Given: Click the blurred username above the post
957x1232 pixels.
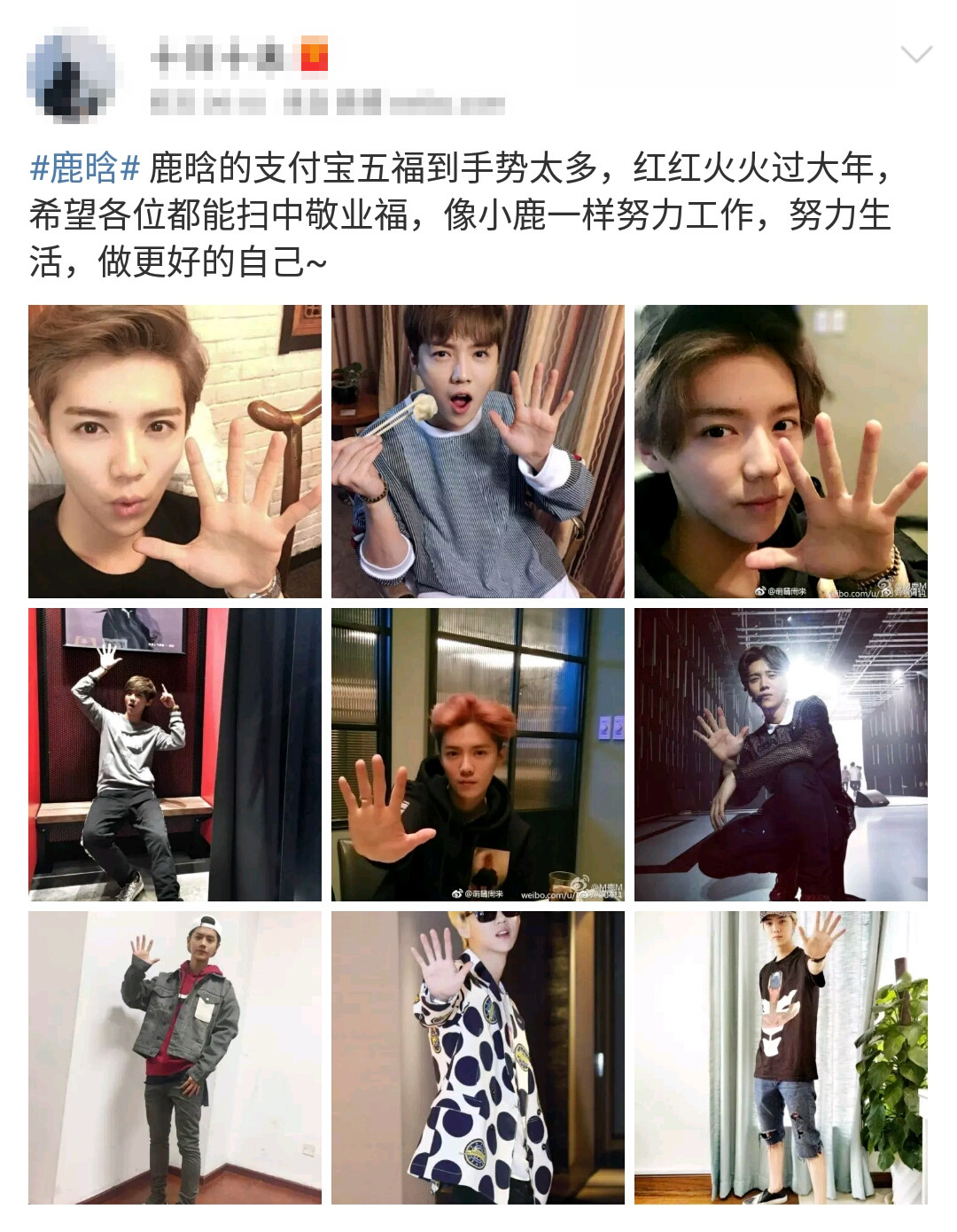Looking at the screenshot, I should [x=222, y=56].
